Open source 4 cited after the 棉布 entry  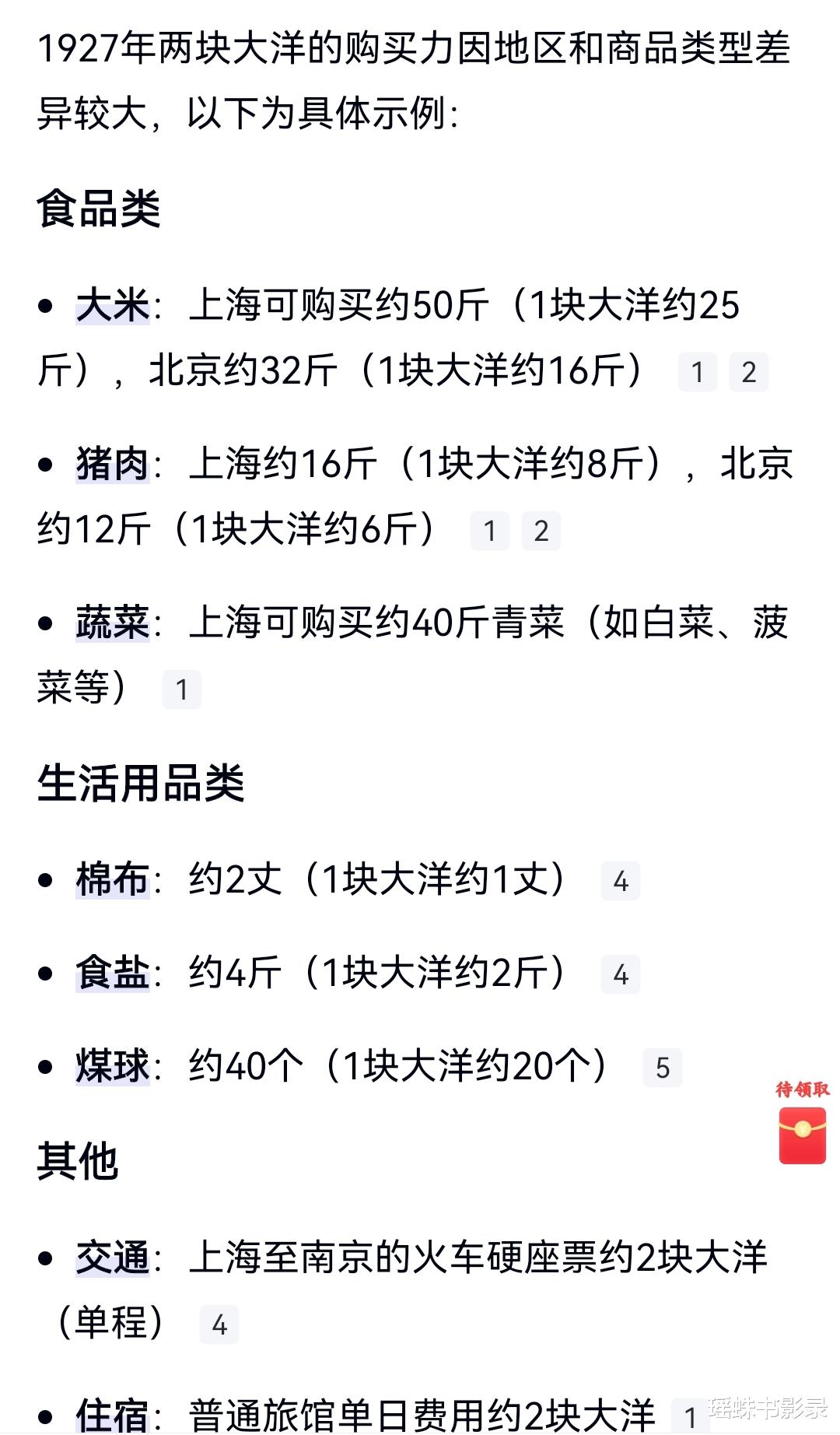point(621,881)
